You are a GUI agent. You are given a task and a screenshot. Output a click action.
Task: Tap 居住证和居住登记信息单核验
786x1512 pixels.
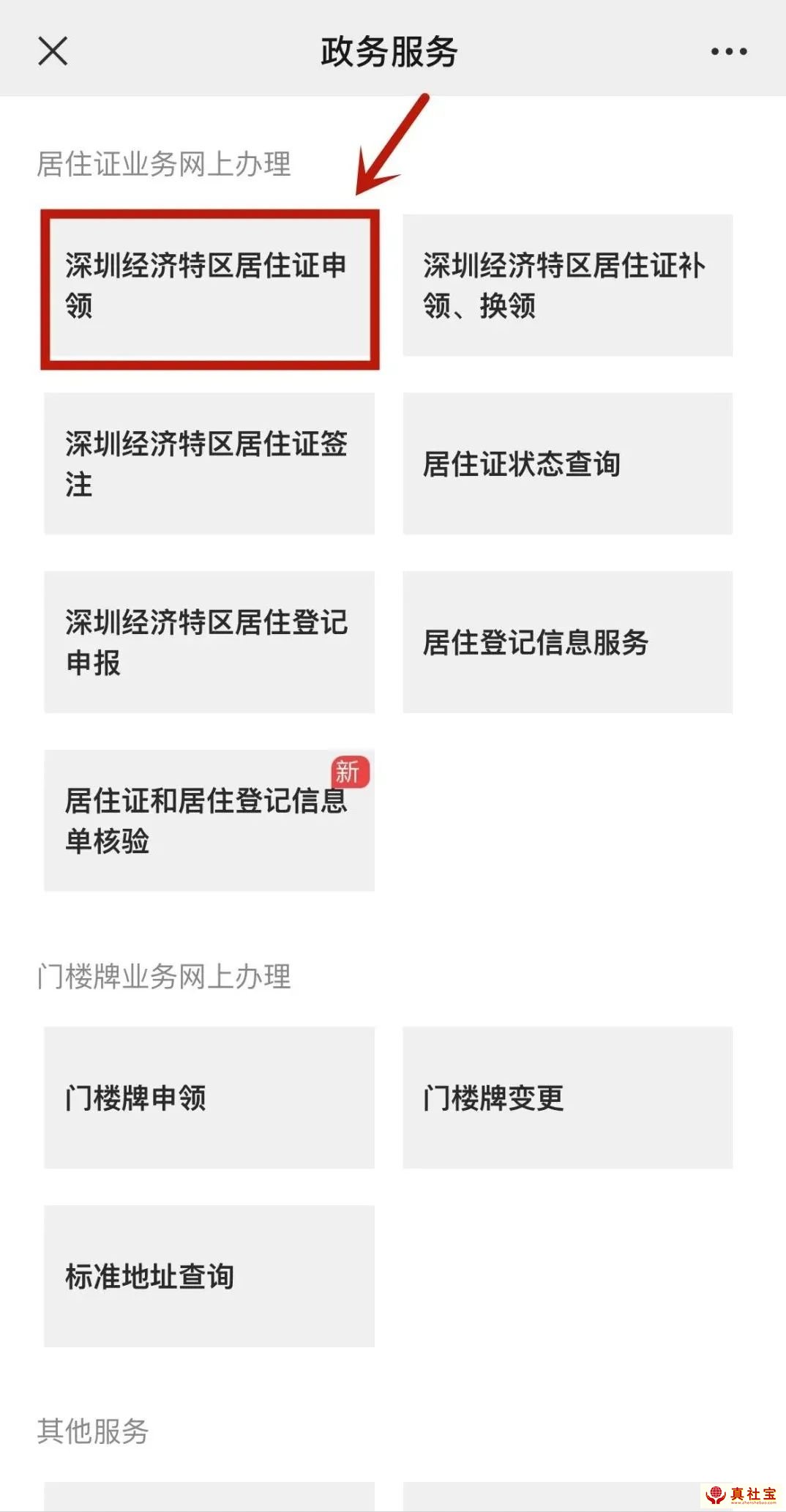tap(209, 820)
